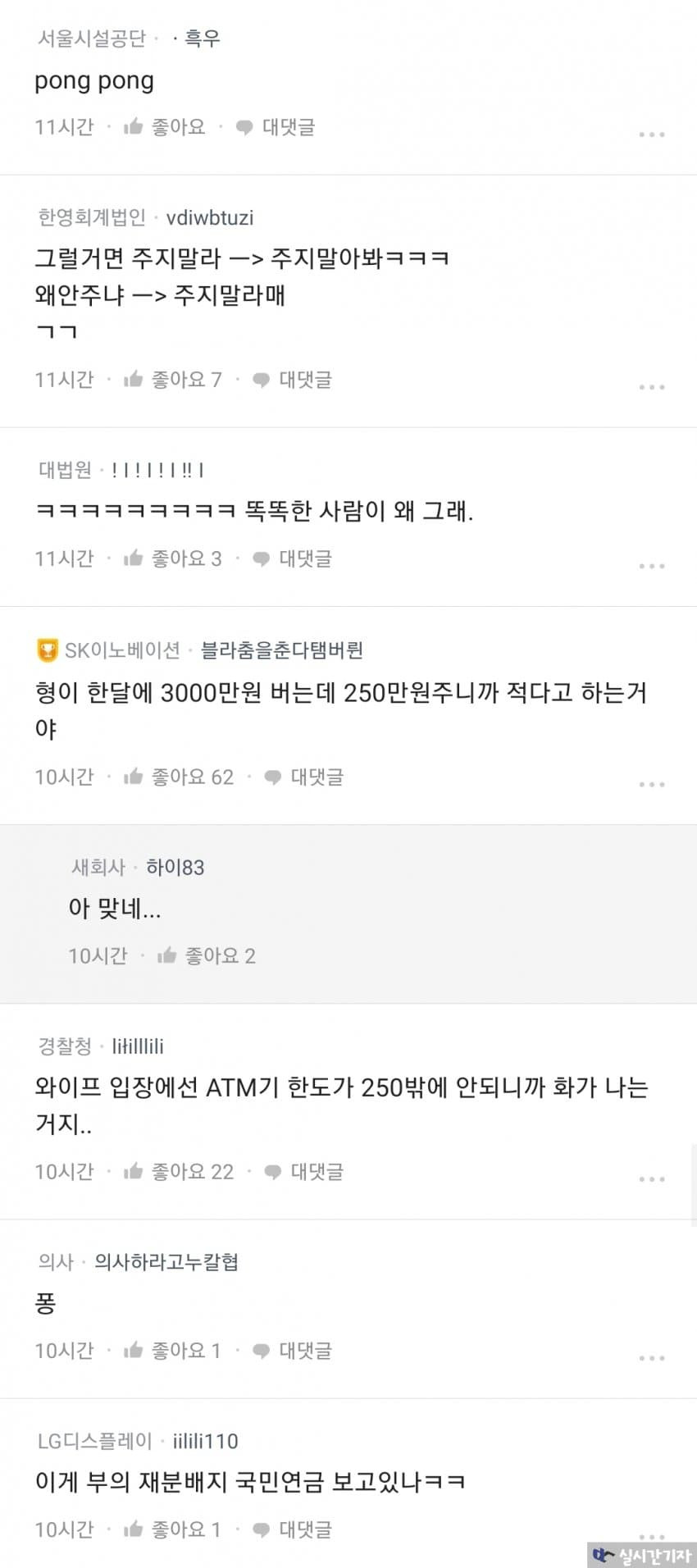Like 하이83's reply '아 맞네...'
This screenshot has width=697, height=1568.
click(x=207, y=955)
